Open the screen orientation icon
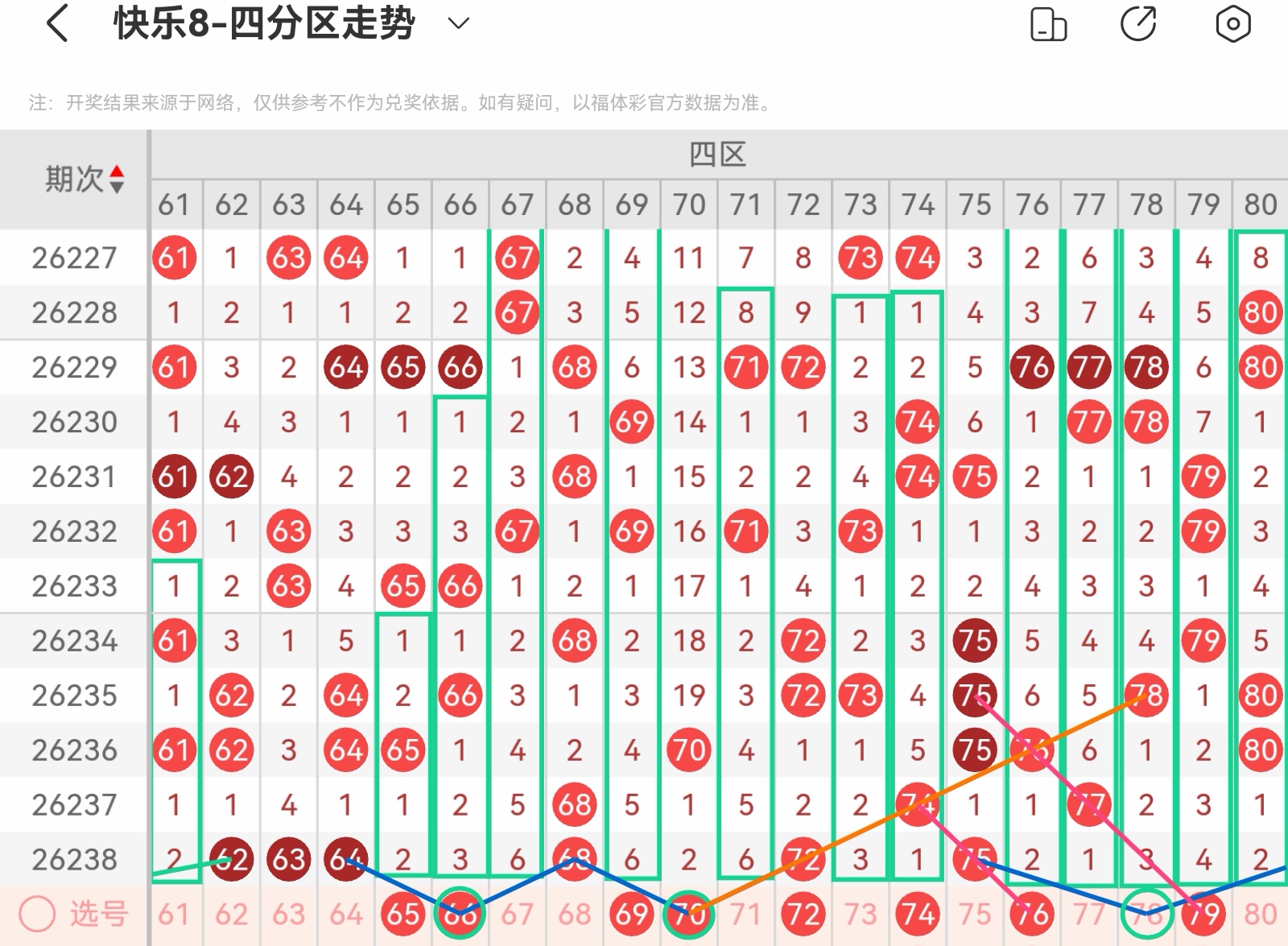Image resolution: width=1288 pixels, height=946 pixels. pos(1048,24)
